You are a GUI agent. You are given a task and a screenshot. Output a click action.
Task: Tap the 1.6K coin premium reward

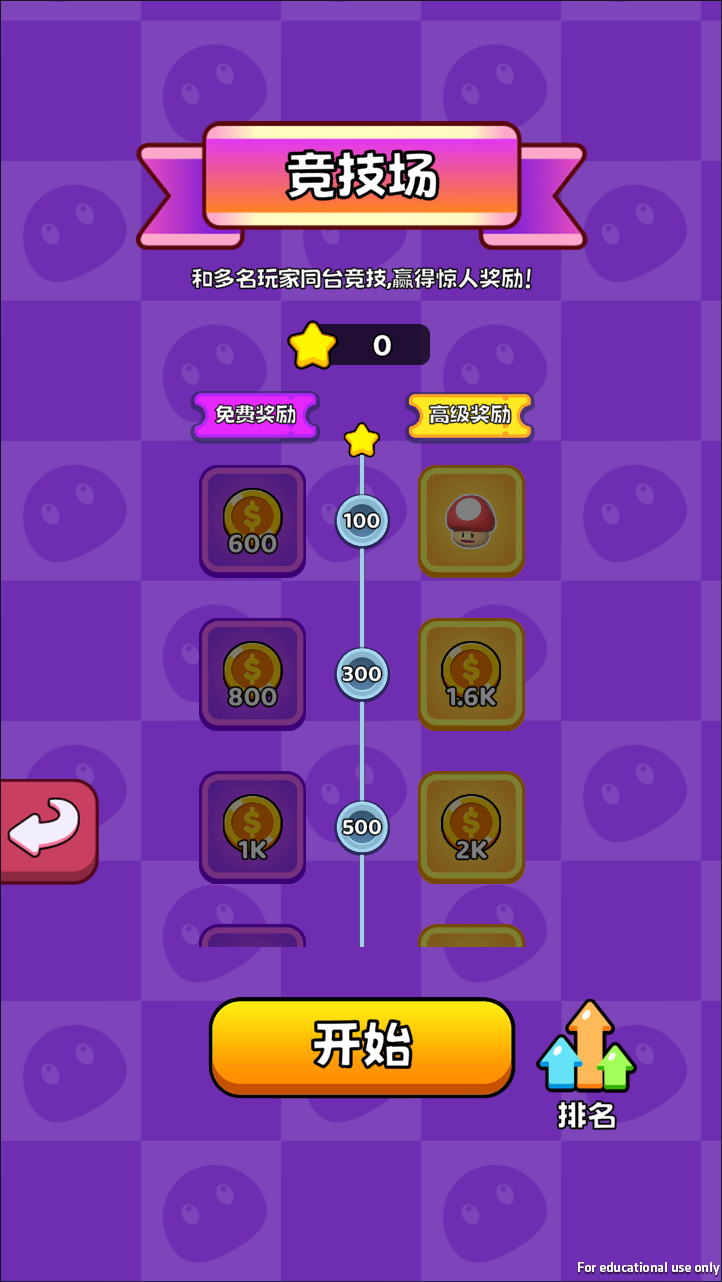471,674
